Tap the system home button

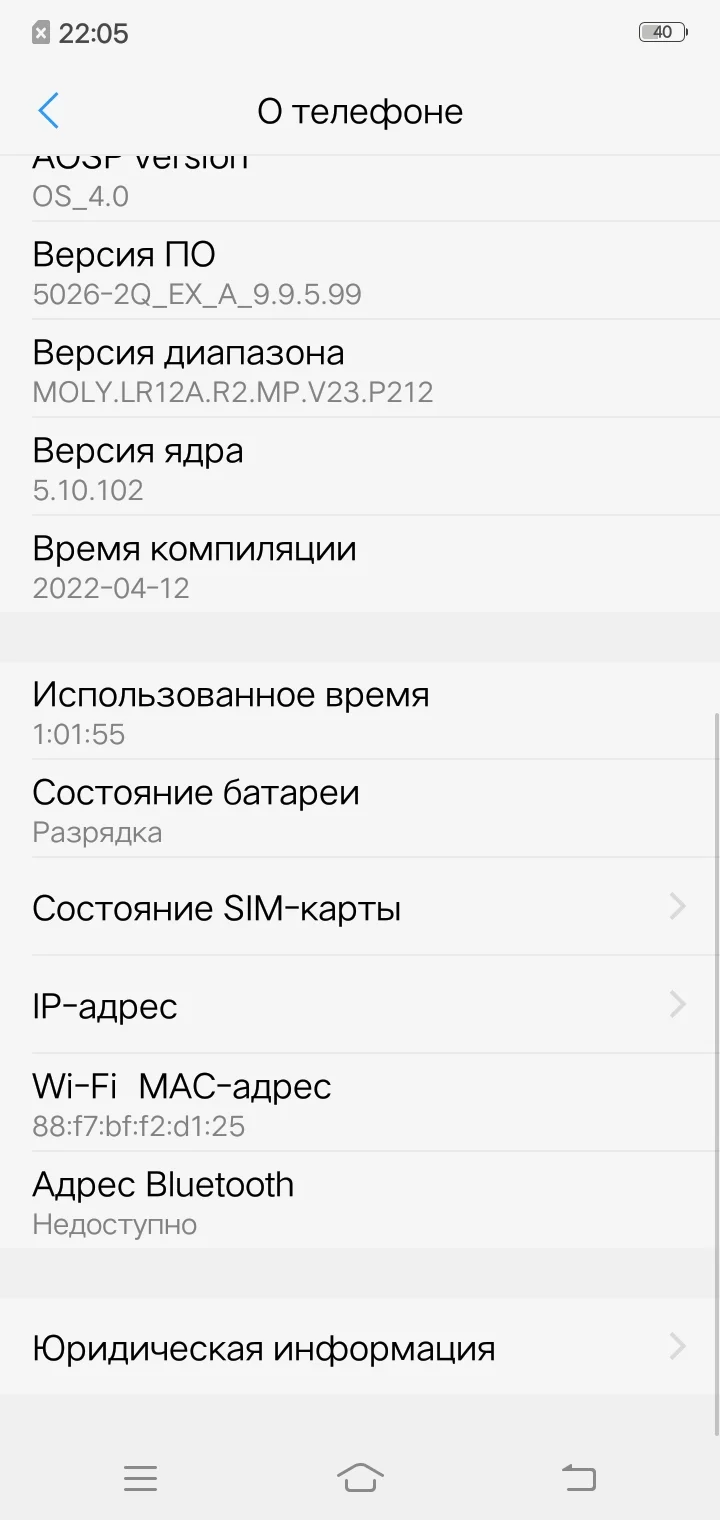coord(360,1477)
